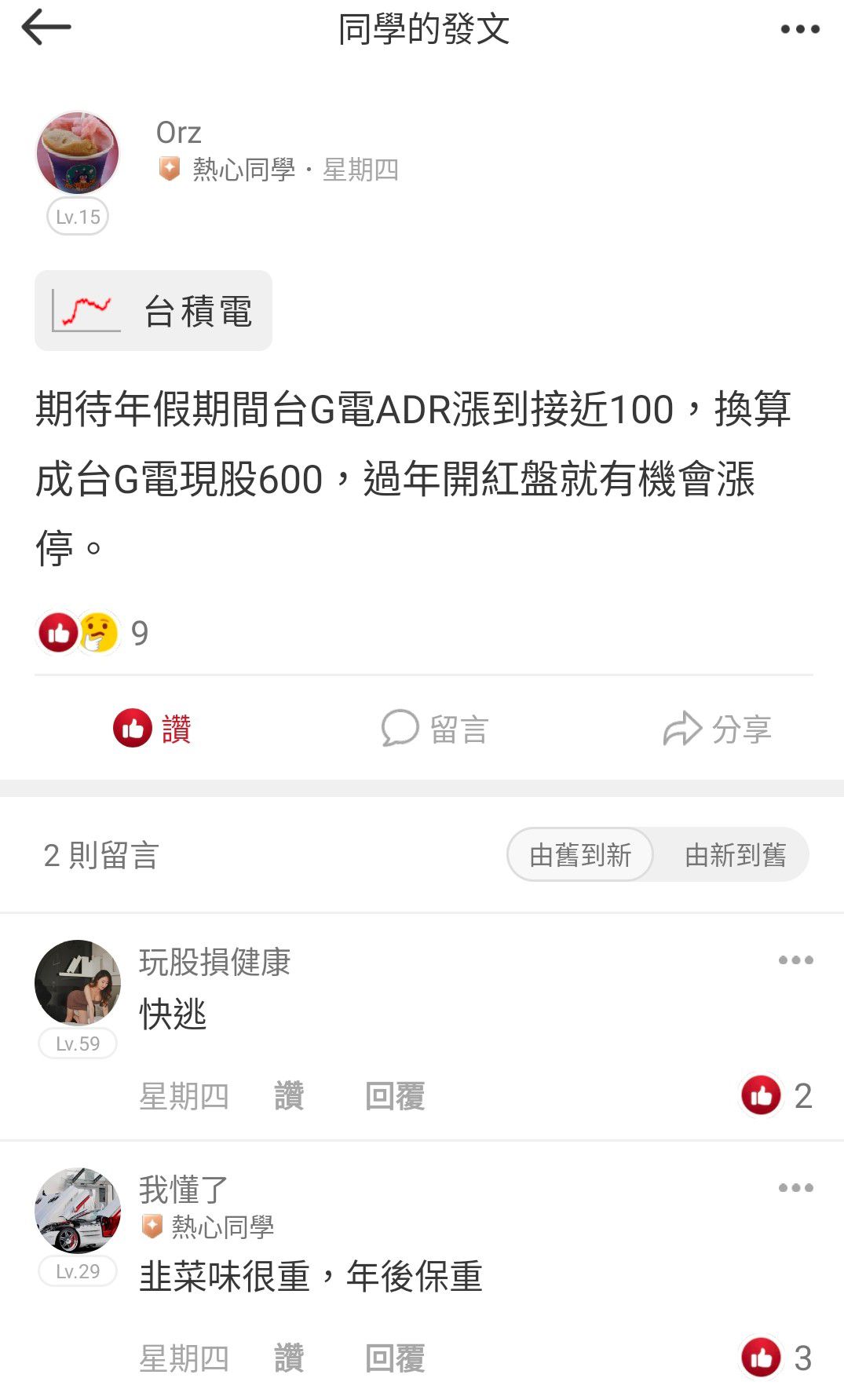The height and width of the screenshot is (1400, 844).
Task: Open 我懂了's profile avatar
Action: point(78,1210)
